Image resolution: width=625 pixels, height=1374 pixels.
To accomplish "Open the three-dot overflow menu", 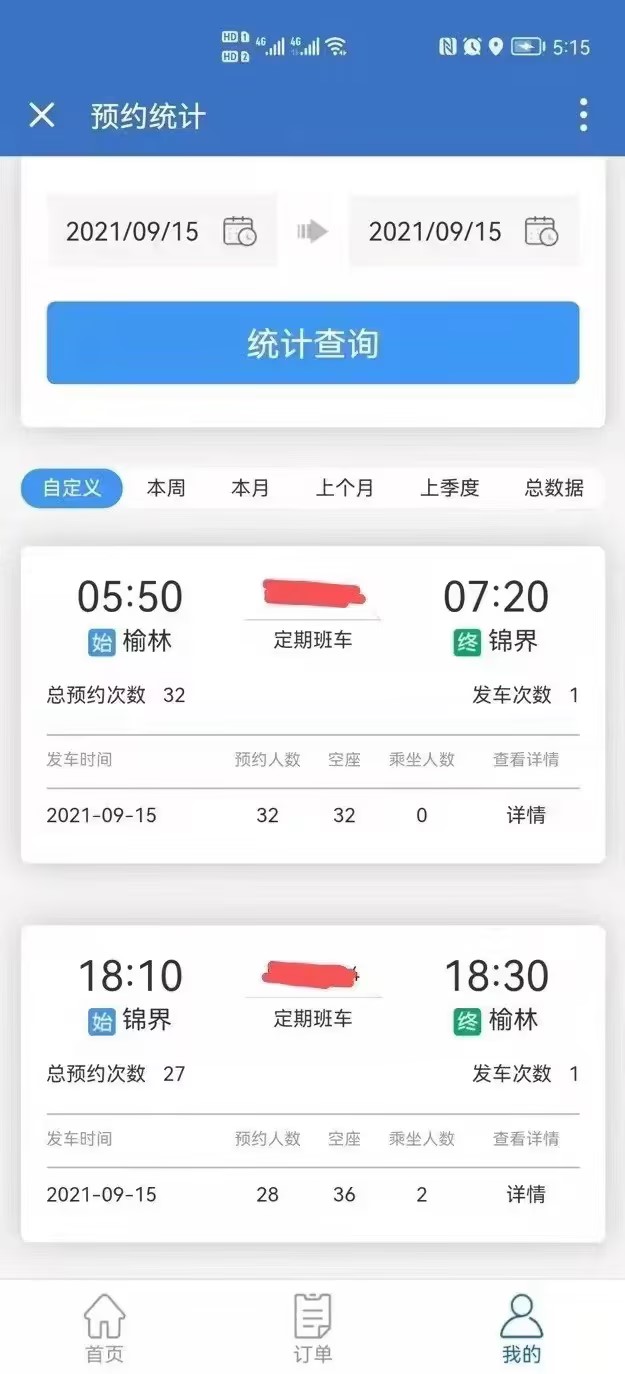I will click(x=583, y=115).
